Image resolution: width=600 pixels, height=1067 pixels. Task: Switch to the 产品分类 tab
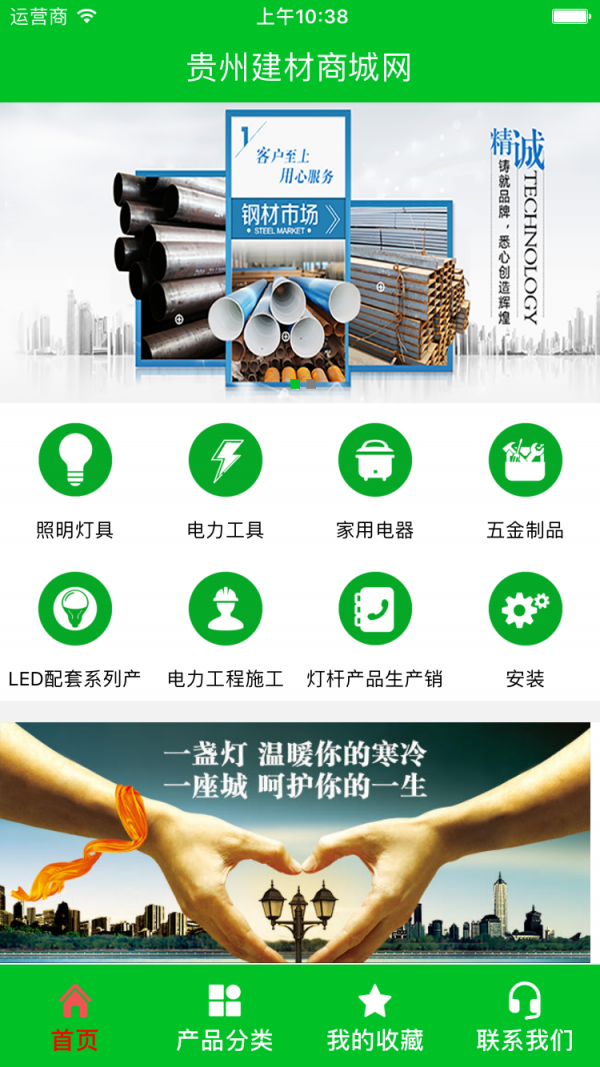(x=225, y=1017)
